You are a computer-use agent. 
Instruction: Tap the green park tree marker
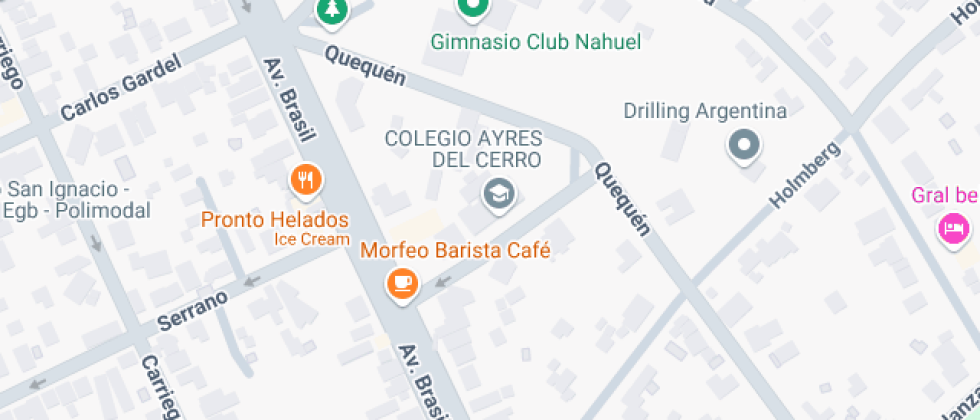330,10
